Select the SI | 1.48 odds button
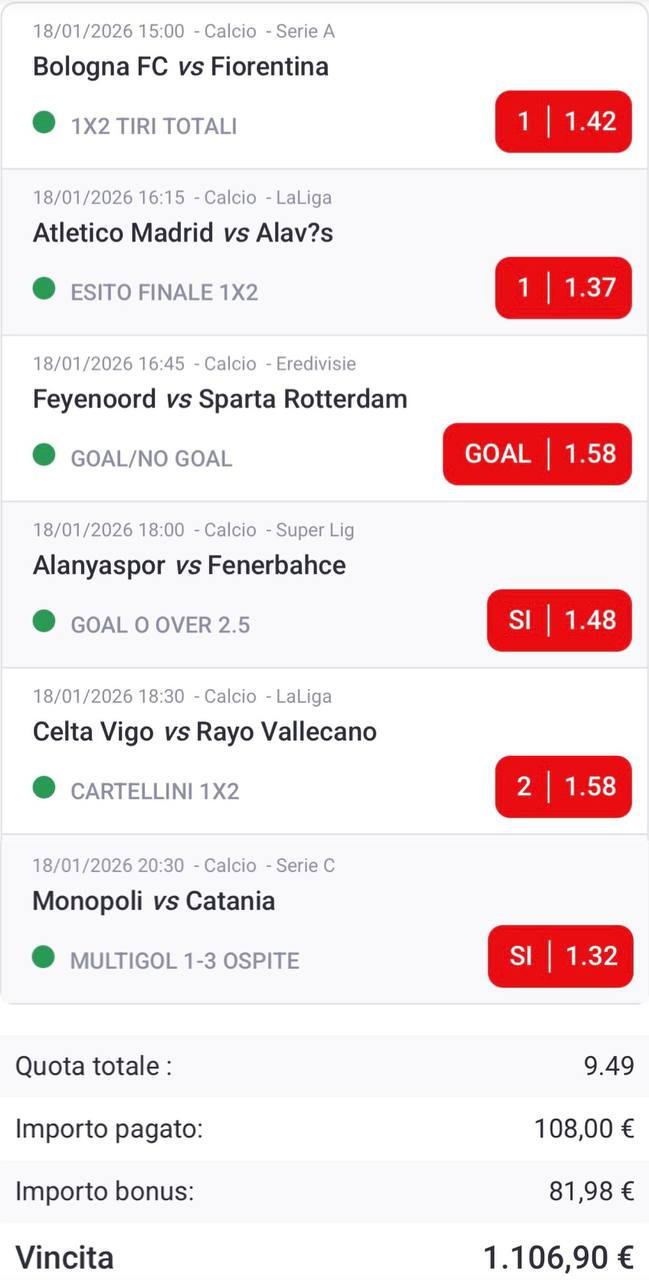Screen dimensions: 649x1280 559,620
